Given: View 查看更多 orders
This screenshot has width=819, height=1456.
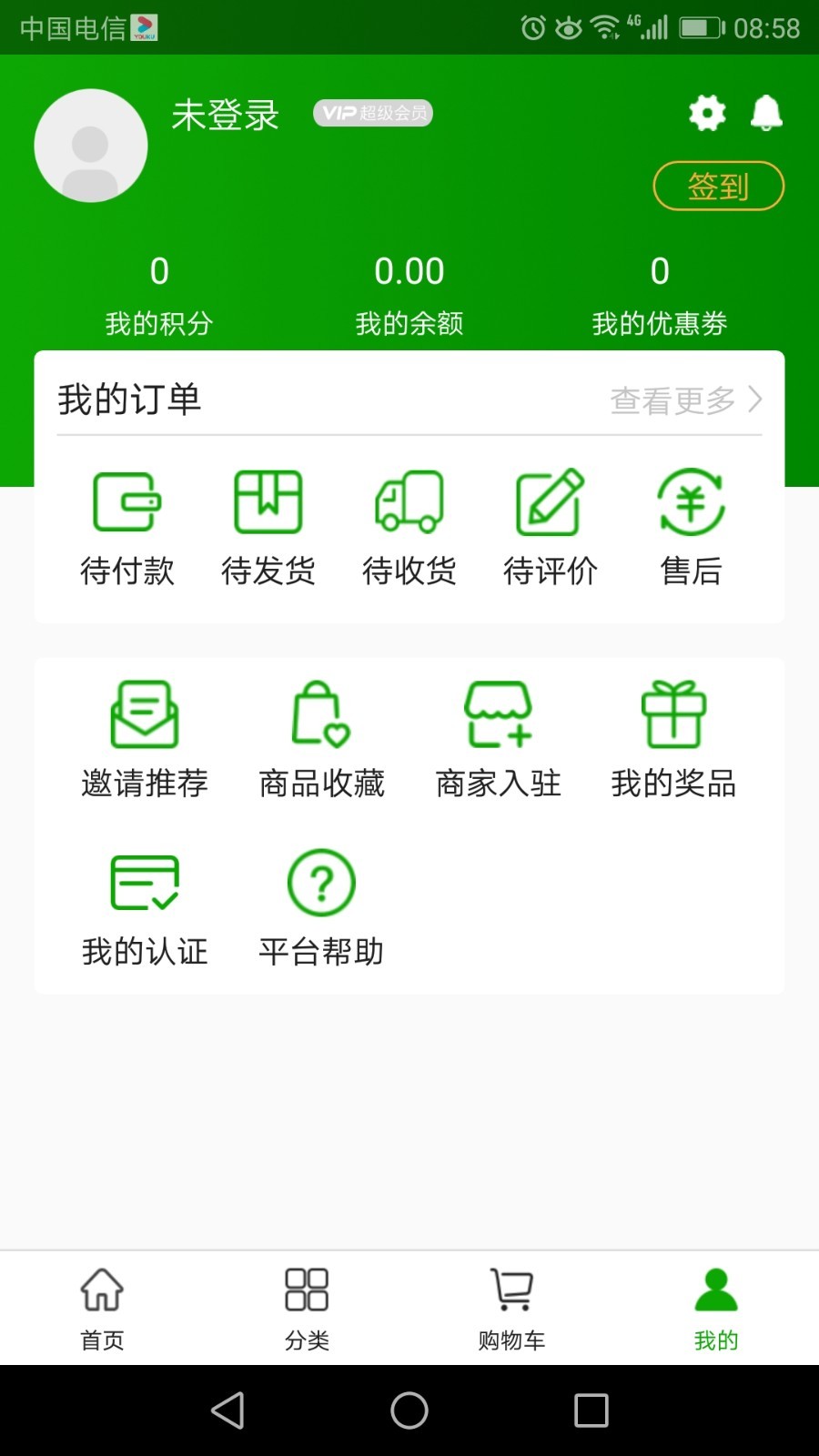Looking at the screenshot, I should pos(686,399).
